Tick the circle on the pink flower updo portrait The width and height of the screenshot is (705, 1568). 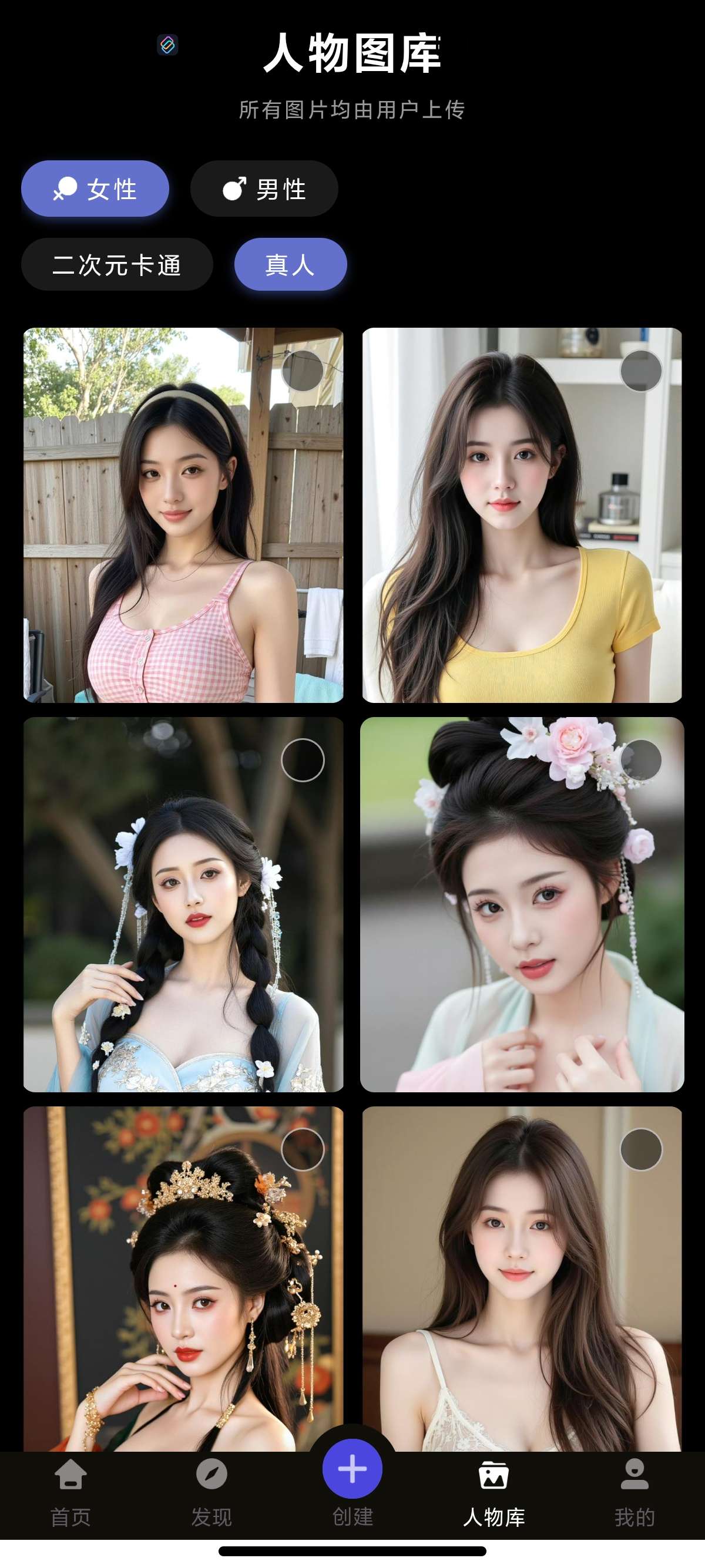641,761
